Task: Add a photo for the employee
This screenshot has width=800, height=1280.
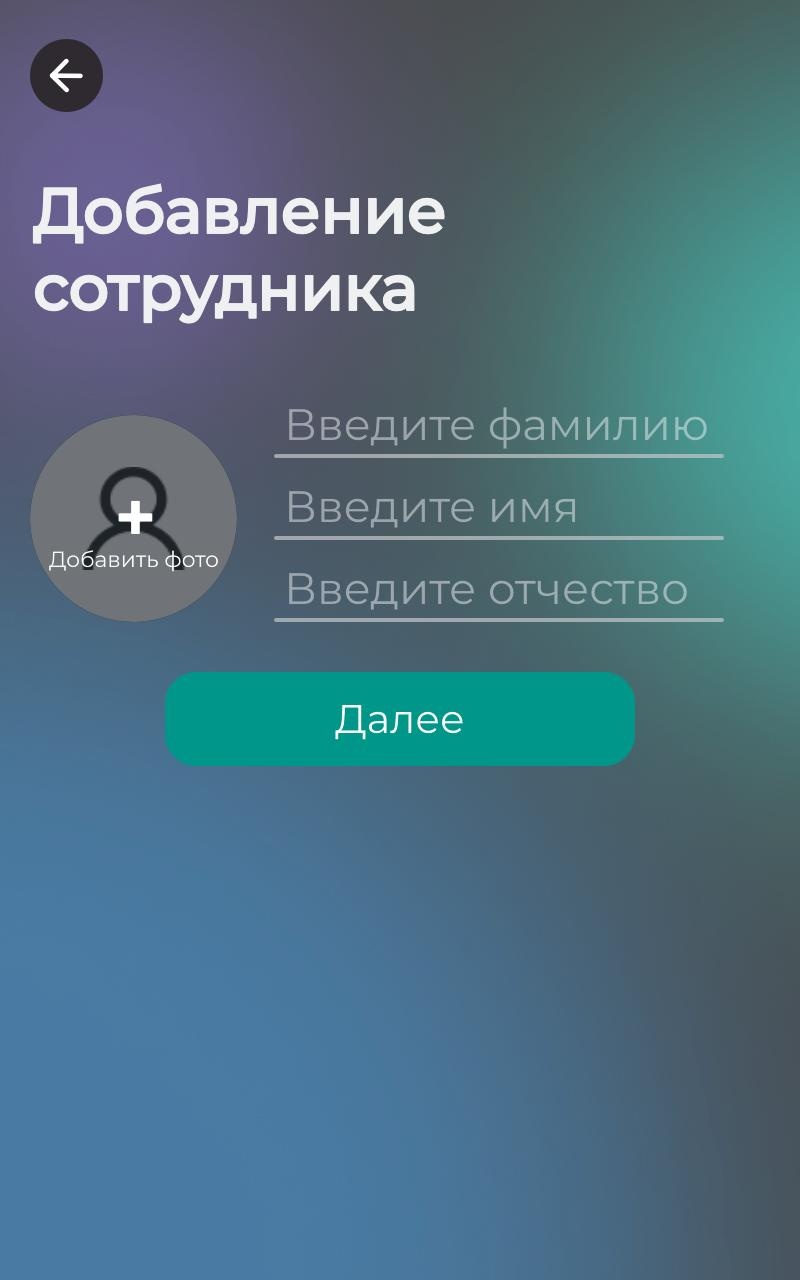Action: click(x=133, y=518)
